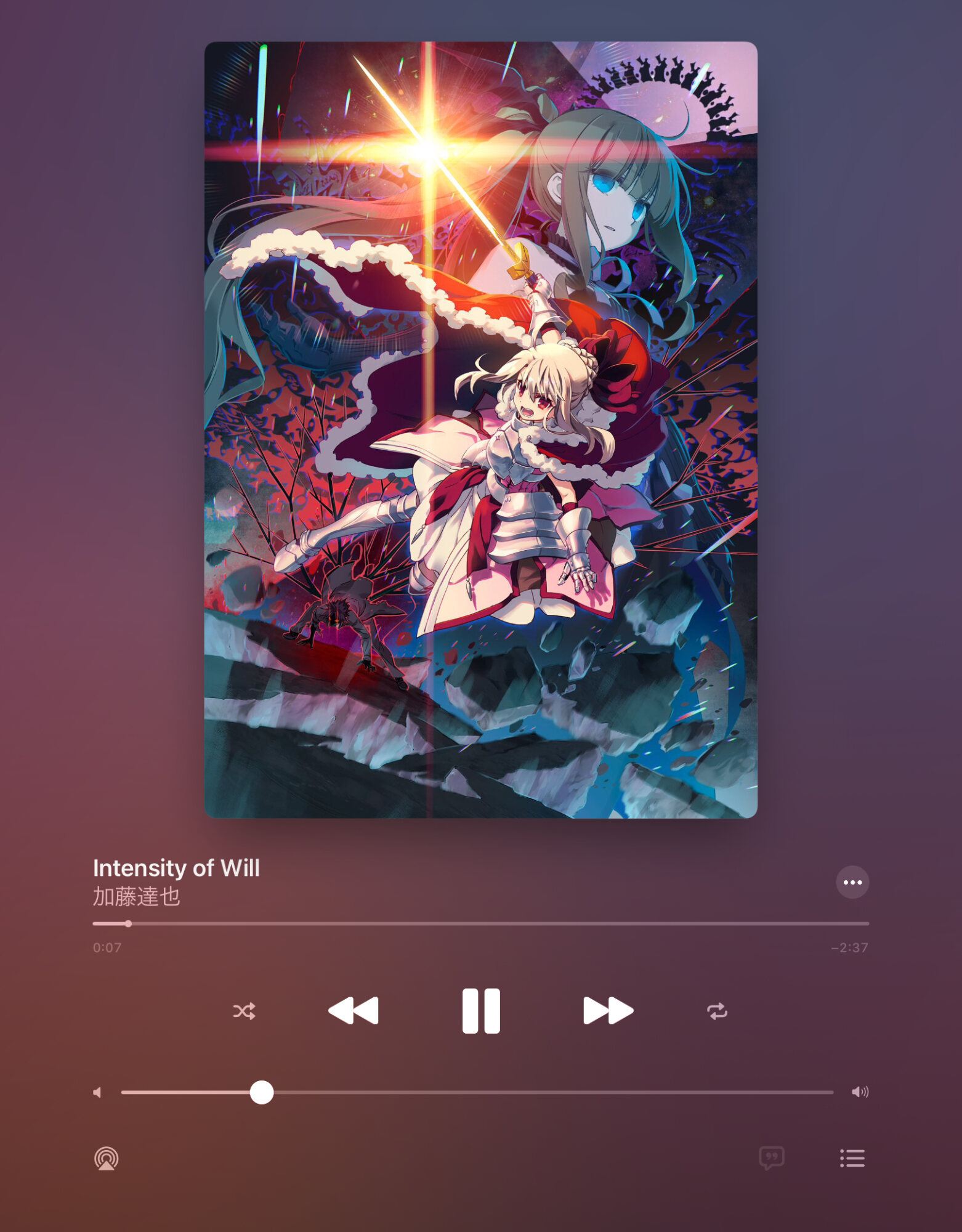Go back to the previous track
Screen dimensions: 962x1232
354,1011
